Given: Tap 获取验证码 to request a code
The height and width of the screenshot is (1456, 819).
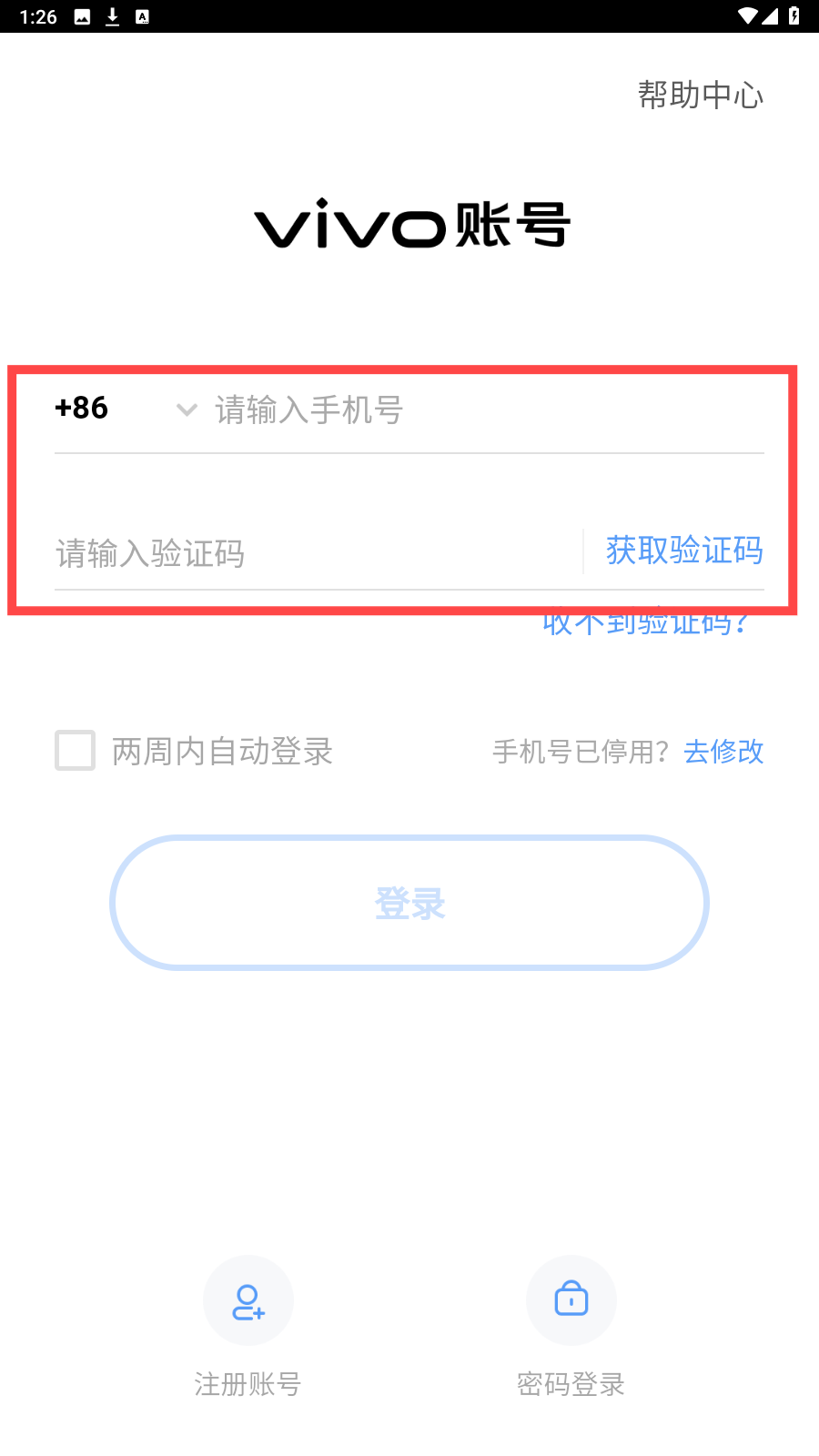Looking at the screenshot, I should (684, 551).
